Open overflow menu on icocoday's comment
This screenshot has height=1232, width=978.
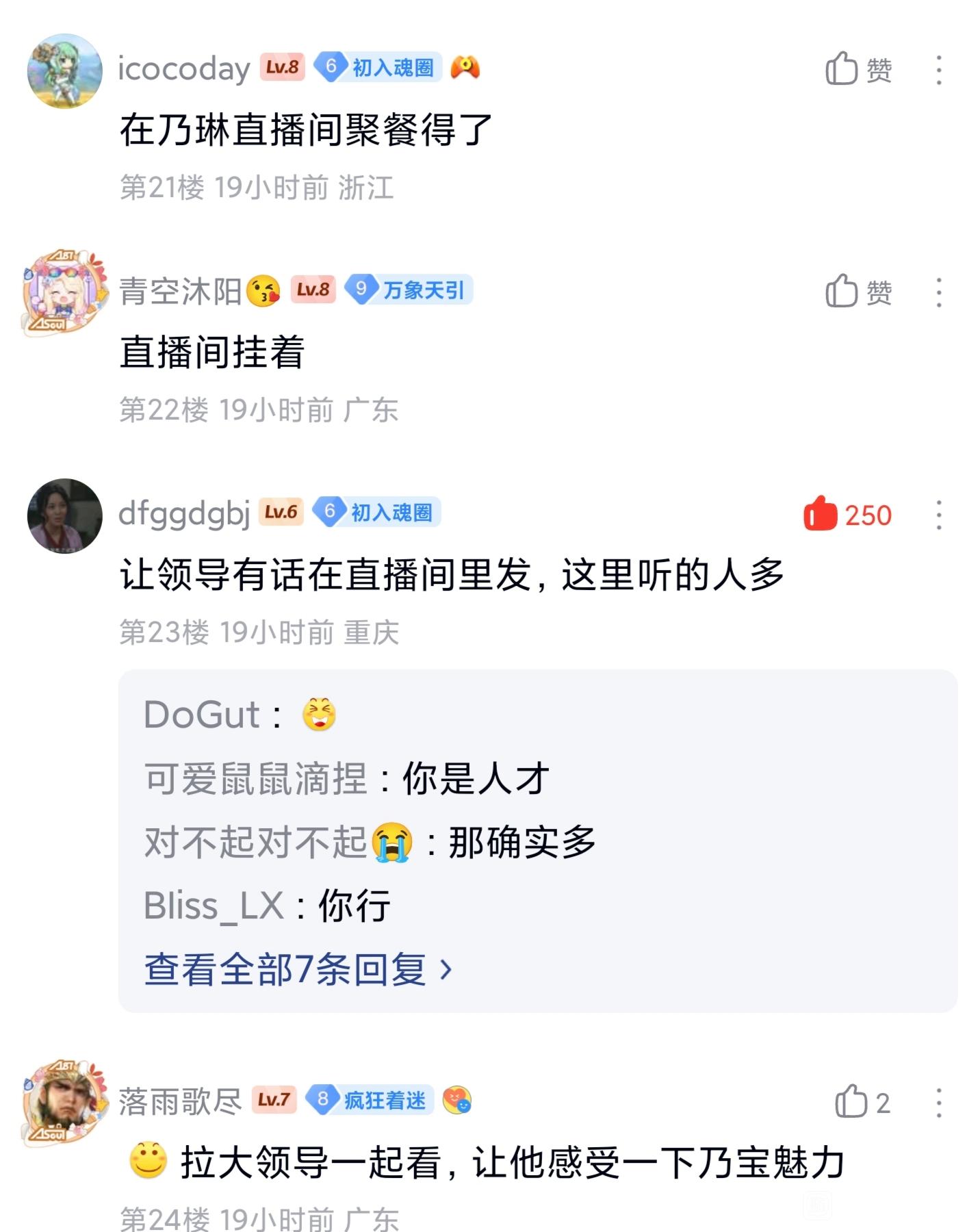click(938, 70)
